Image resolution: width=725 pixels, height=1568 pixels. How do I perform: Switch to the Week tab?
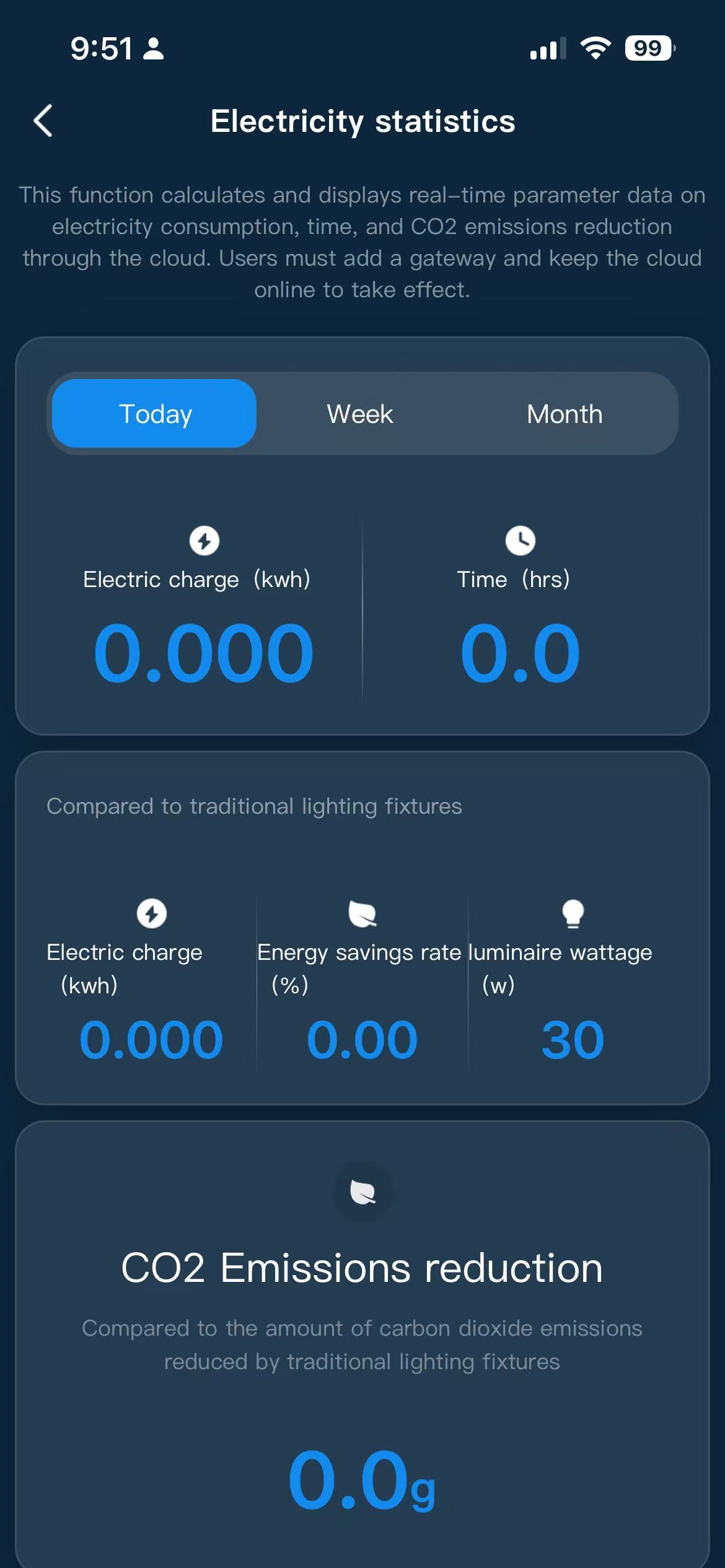coord(360,414)
